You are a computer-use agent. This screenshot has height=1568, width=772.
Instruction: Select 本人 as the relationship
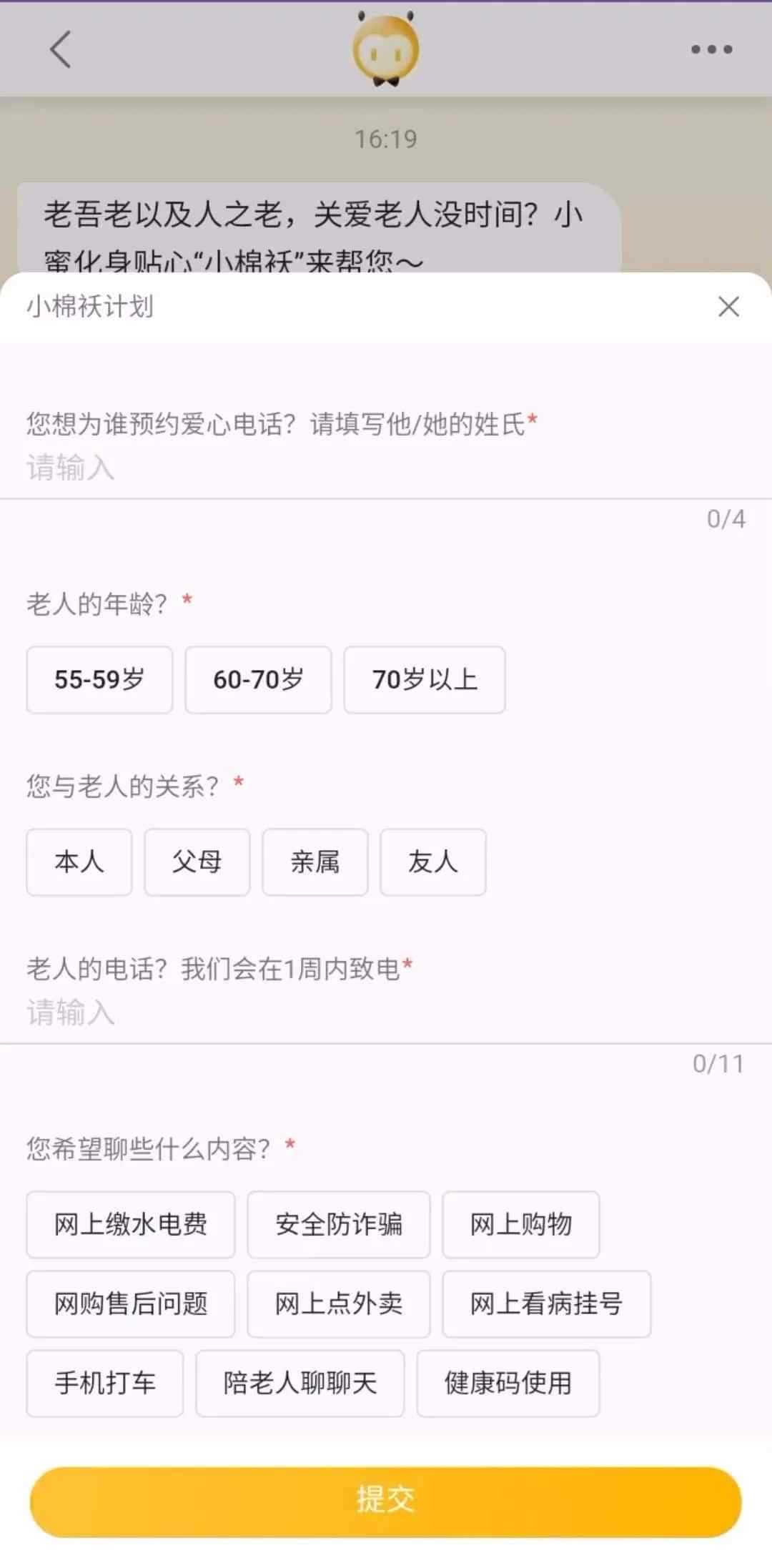point(79,862)
